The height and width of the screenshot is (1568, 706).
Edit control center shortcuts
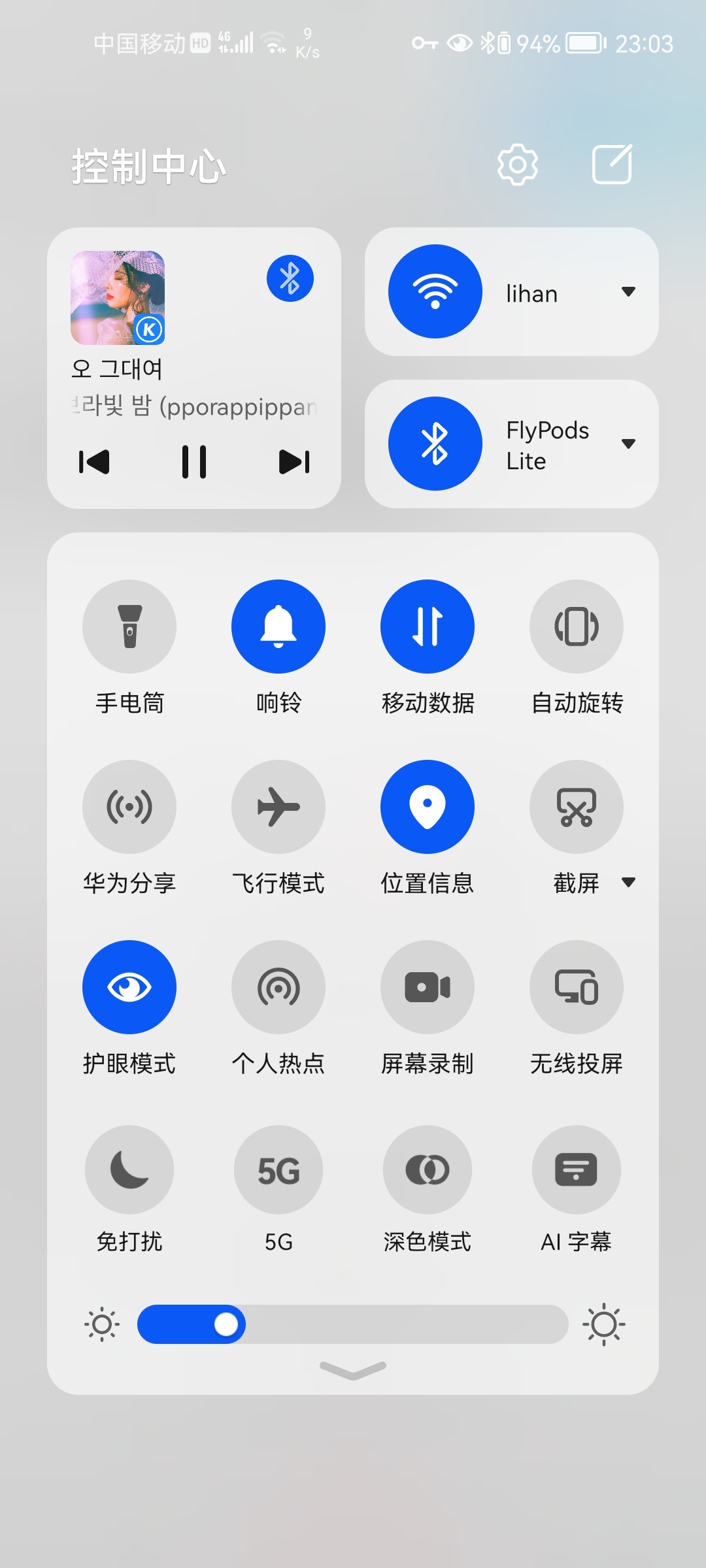(612, 165)
